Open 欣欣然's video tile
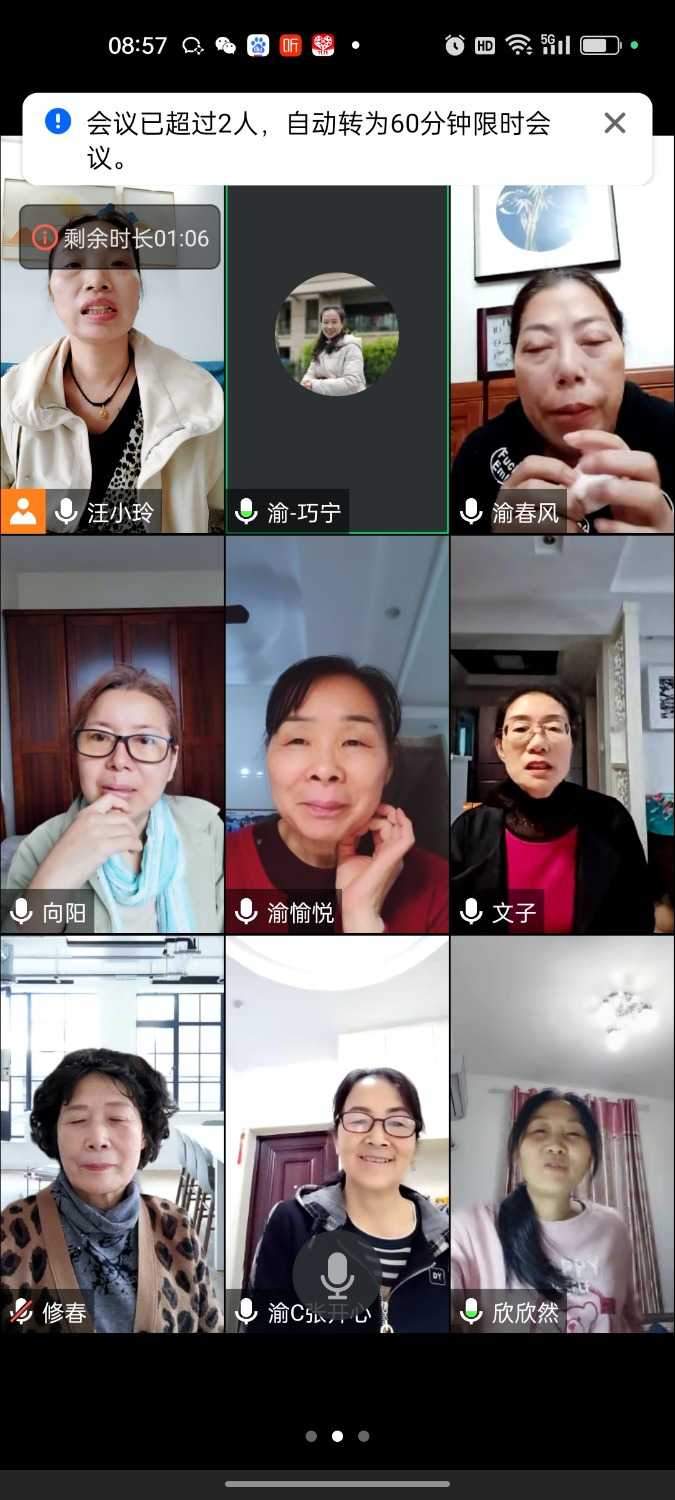Viewport: 675px width, 1500px height. [562, 1135]
